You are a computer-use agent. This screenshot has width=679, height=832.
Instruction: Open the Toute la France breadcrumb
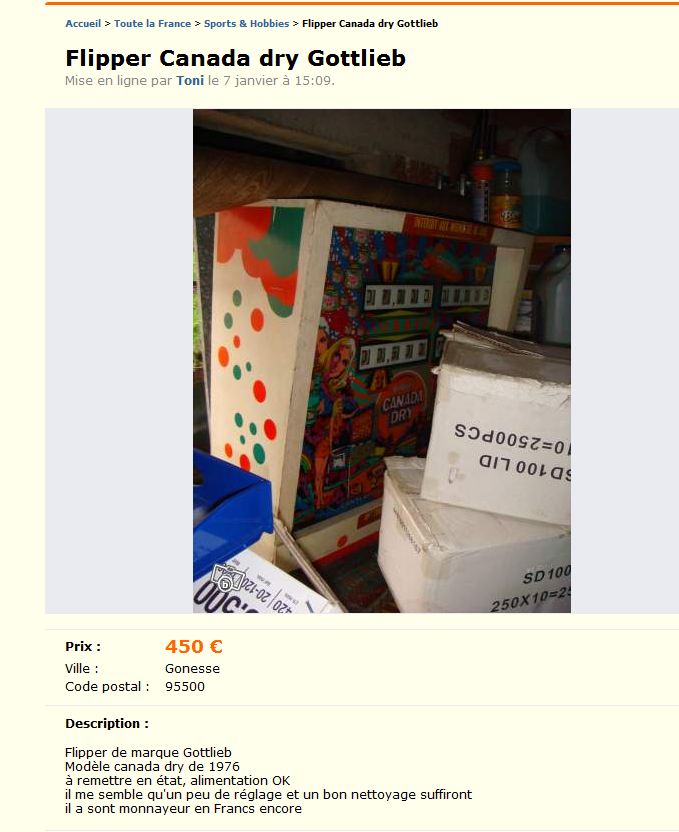pyautogui.click(x=152, y=23)
